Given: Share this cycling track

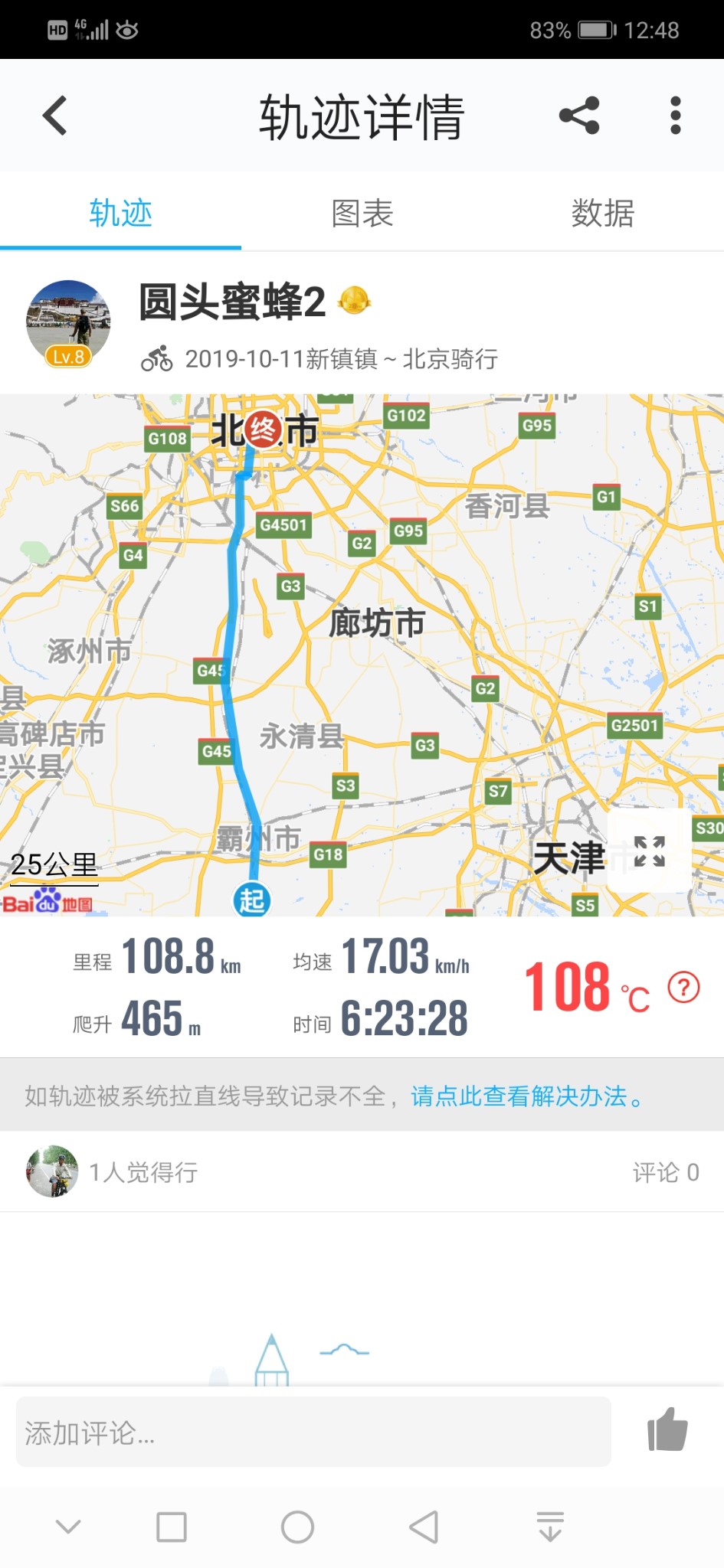Looking at the screenshot, I should [x=579, y=116].
